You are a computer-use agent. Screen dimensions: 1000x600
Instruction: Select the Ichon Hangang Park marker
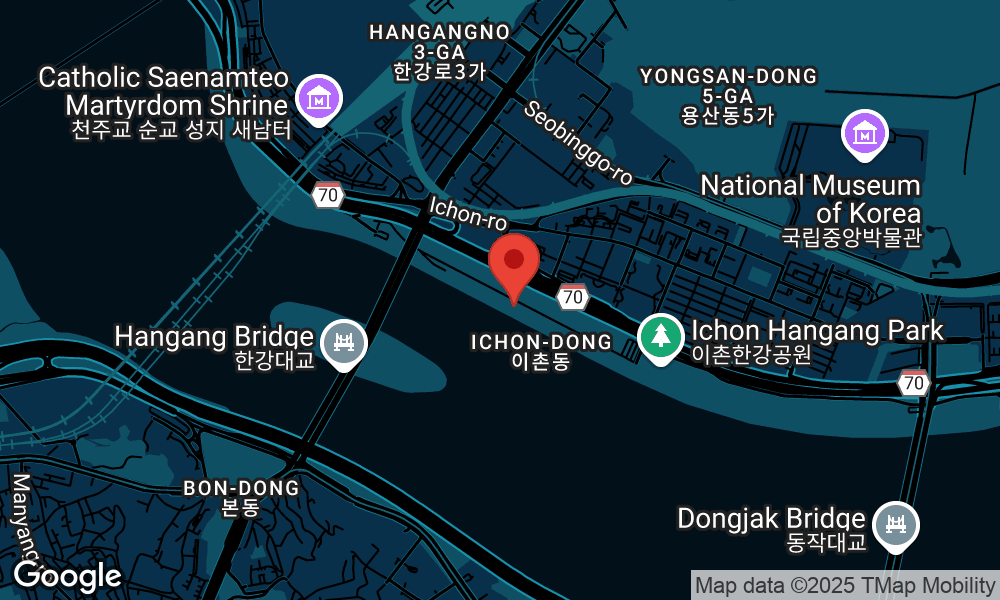pos(660,337)
